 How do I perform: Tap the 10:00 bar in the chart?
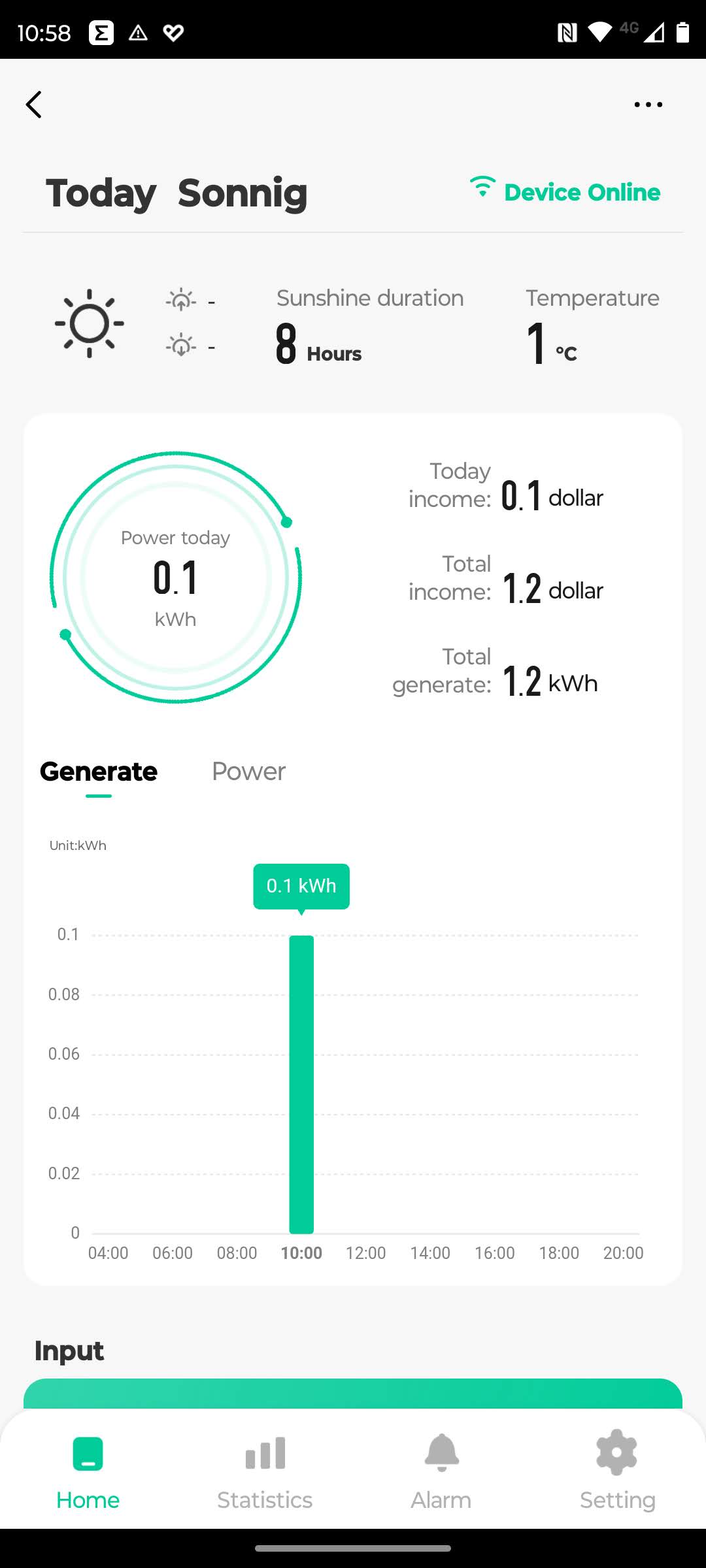pos(301,1085)
